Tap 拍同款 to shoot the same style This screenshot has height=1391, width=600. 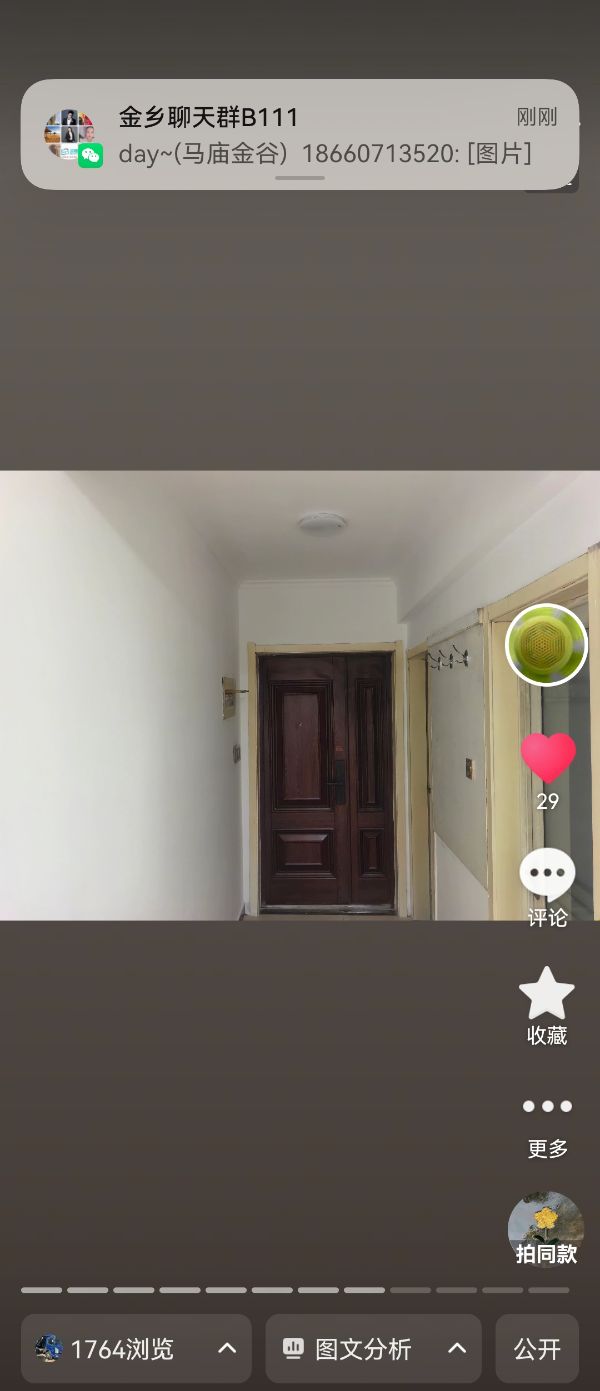point(546,1230)
